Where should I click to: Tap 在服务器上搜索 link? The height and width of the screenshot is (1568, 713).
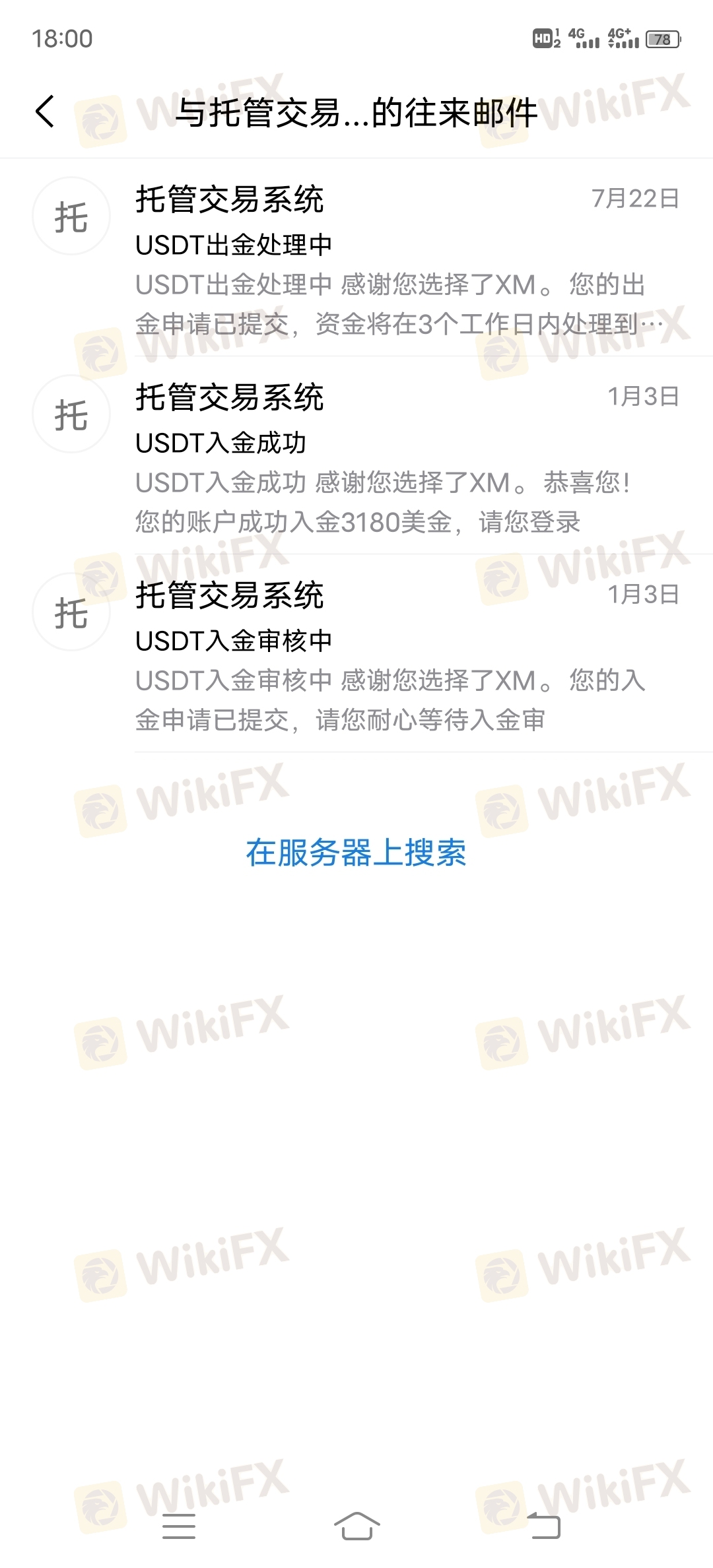click(x=356, y=853)
